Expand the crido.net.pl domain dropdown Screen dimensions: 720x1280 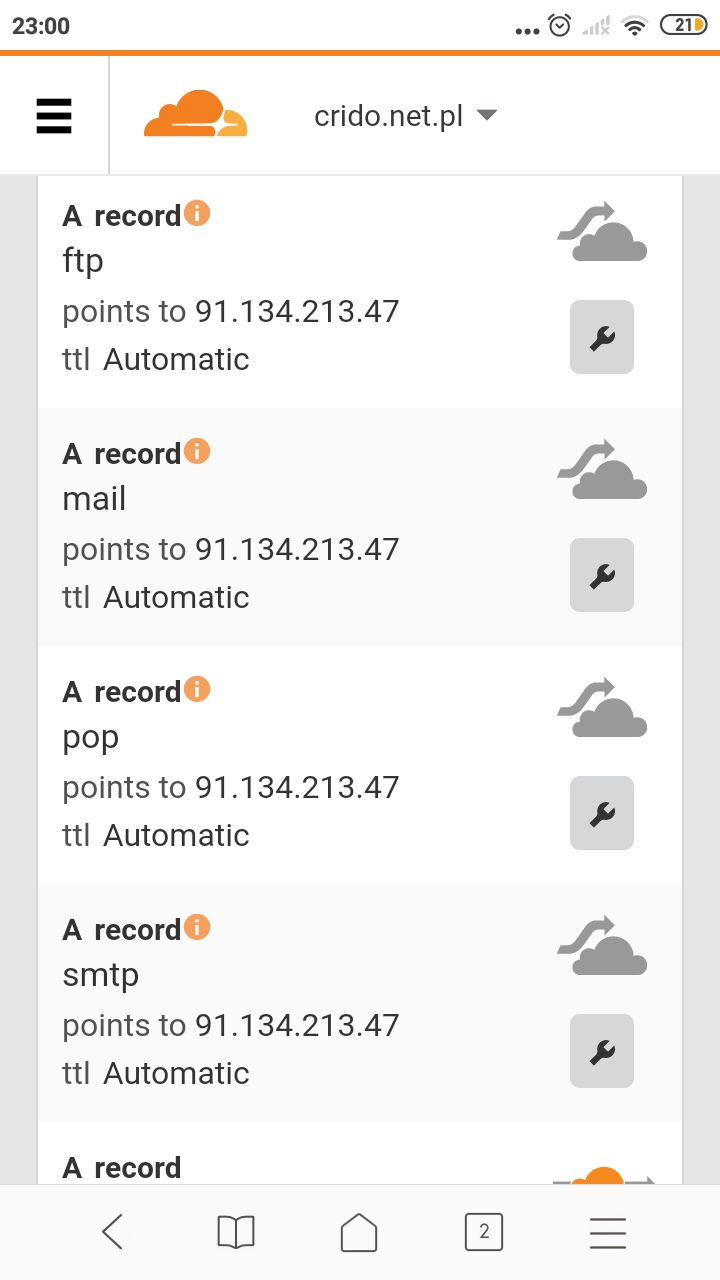(405, 116)
